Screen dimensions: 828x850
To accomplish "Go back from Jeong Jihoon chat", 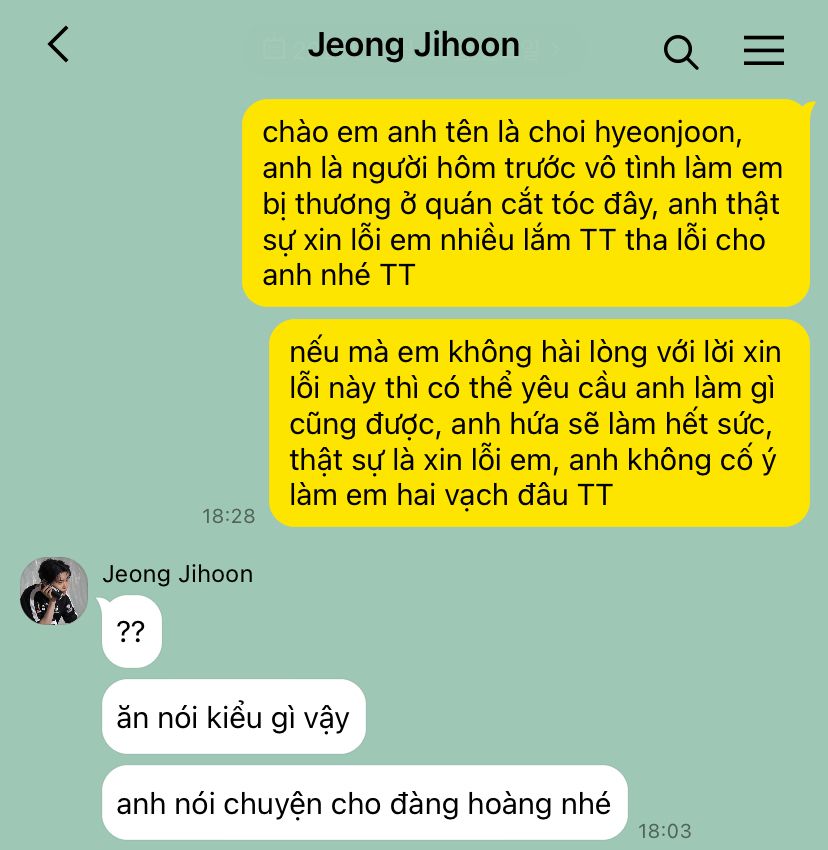I will coord(59,45).
